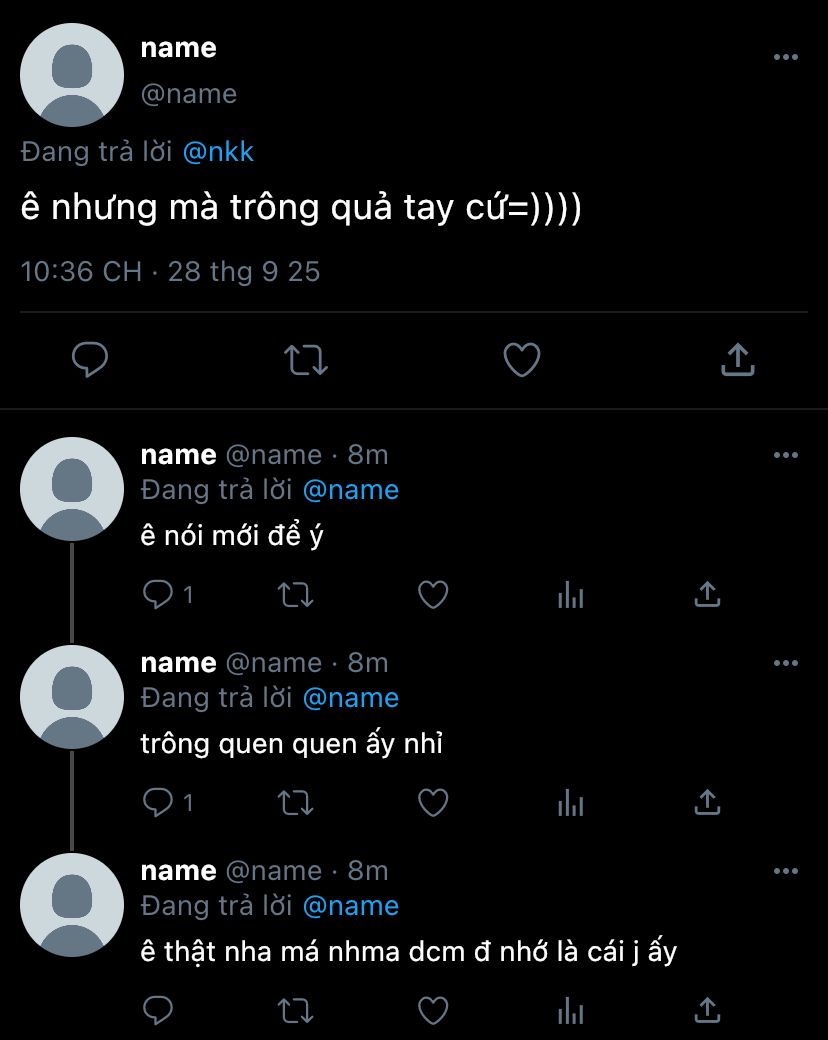Retweet the reply "ê nói mới để ý"
The image size is (828, 1040).
pos(295,596)
